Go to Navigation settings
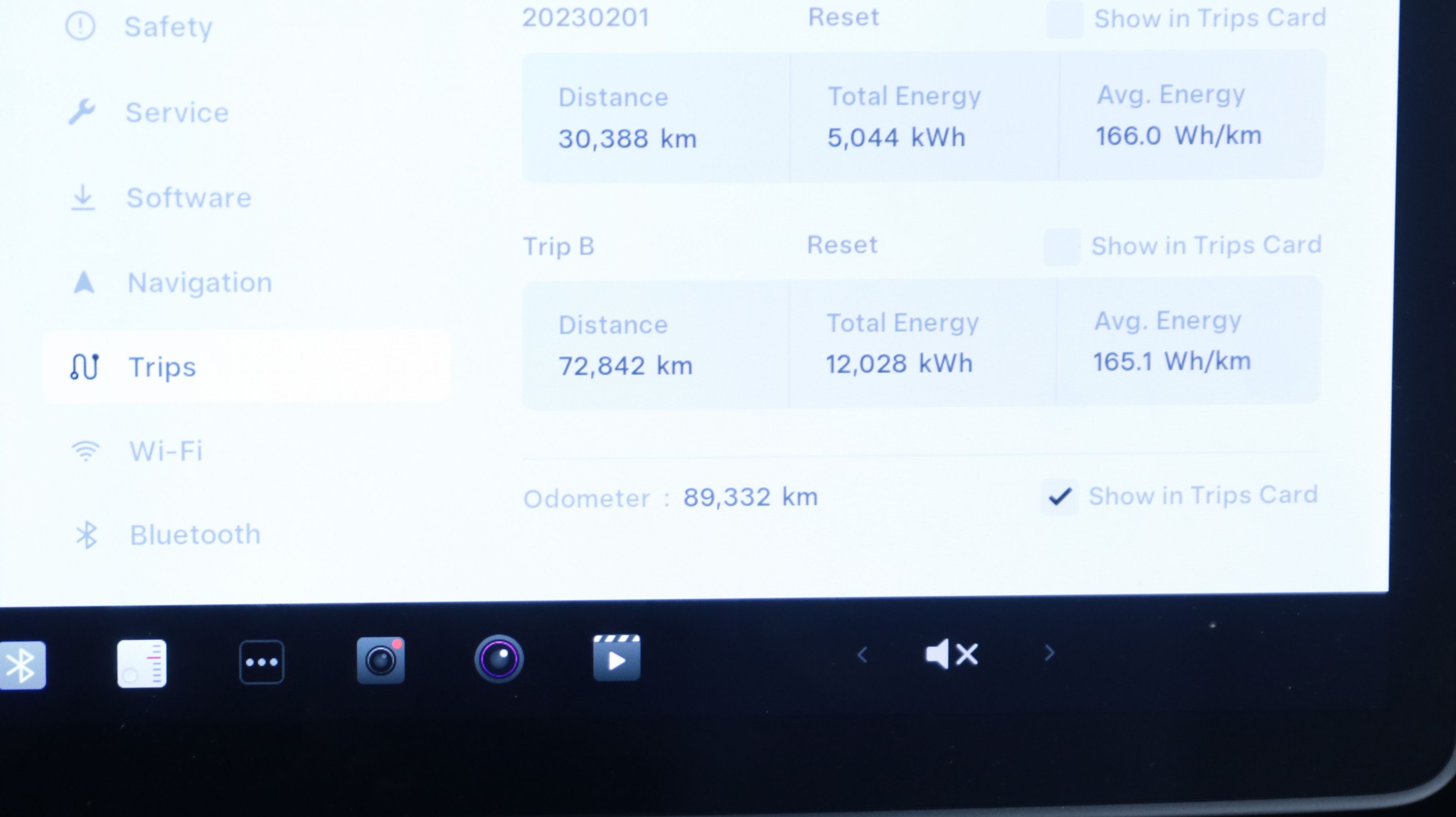1456x817 pixels. (x=199, y=282)
